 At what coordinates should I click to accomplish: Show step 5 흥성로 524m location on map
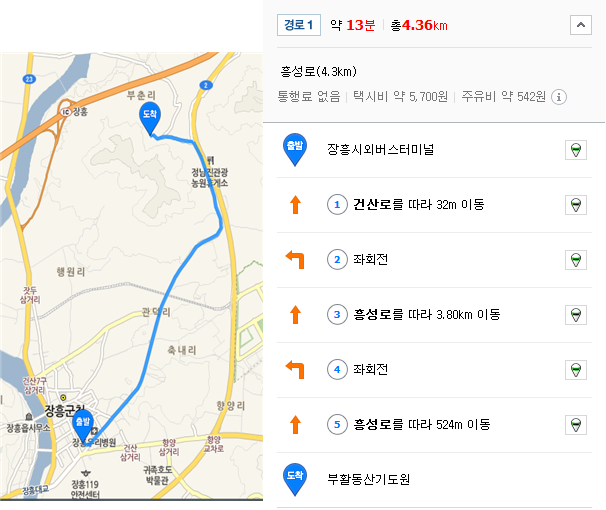[575, 425]
